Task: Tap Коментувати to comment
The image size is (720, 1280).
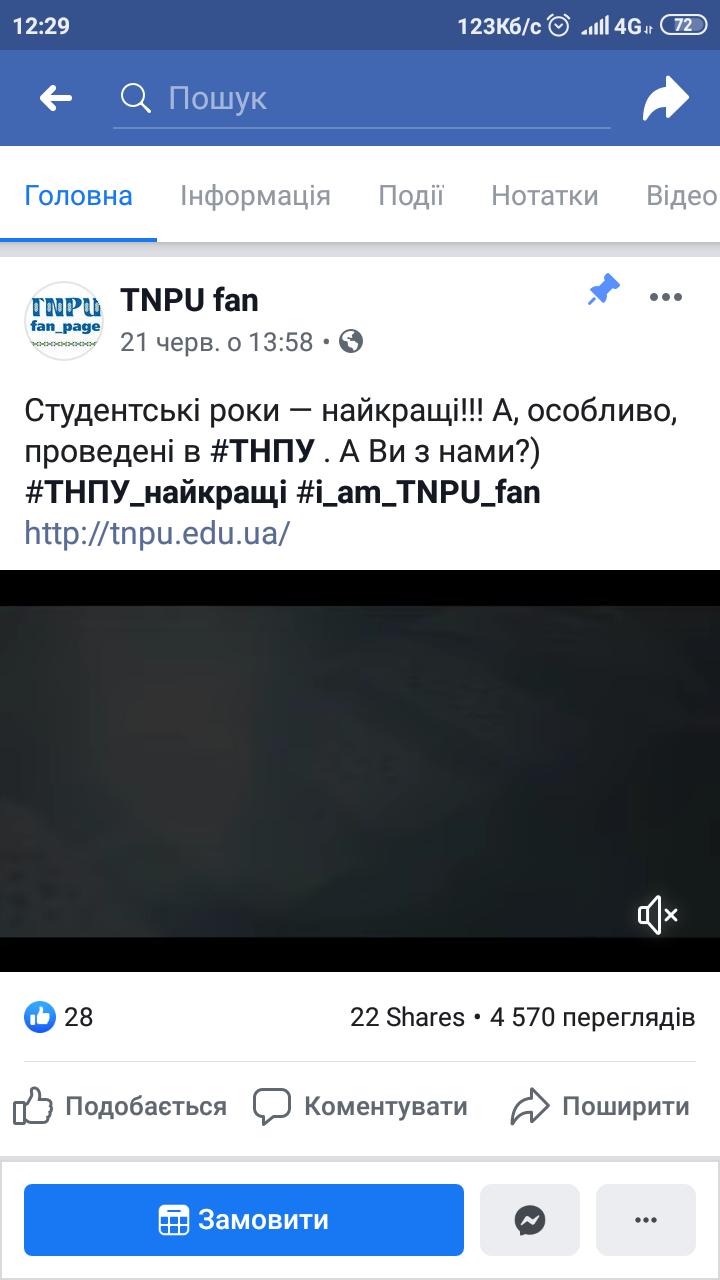Action: (x=360, y=1106)
